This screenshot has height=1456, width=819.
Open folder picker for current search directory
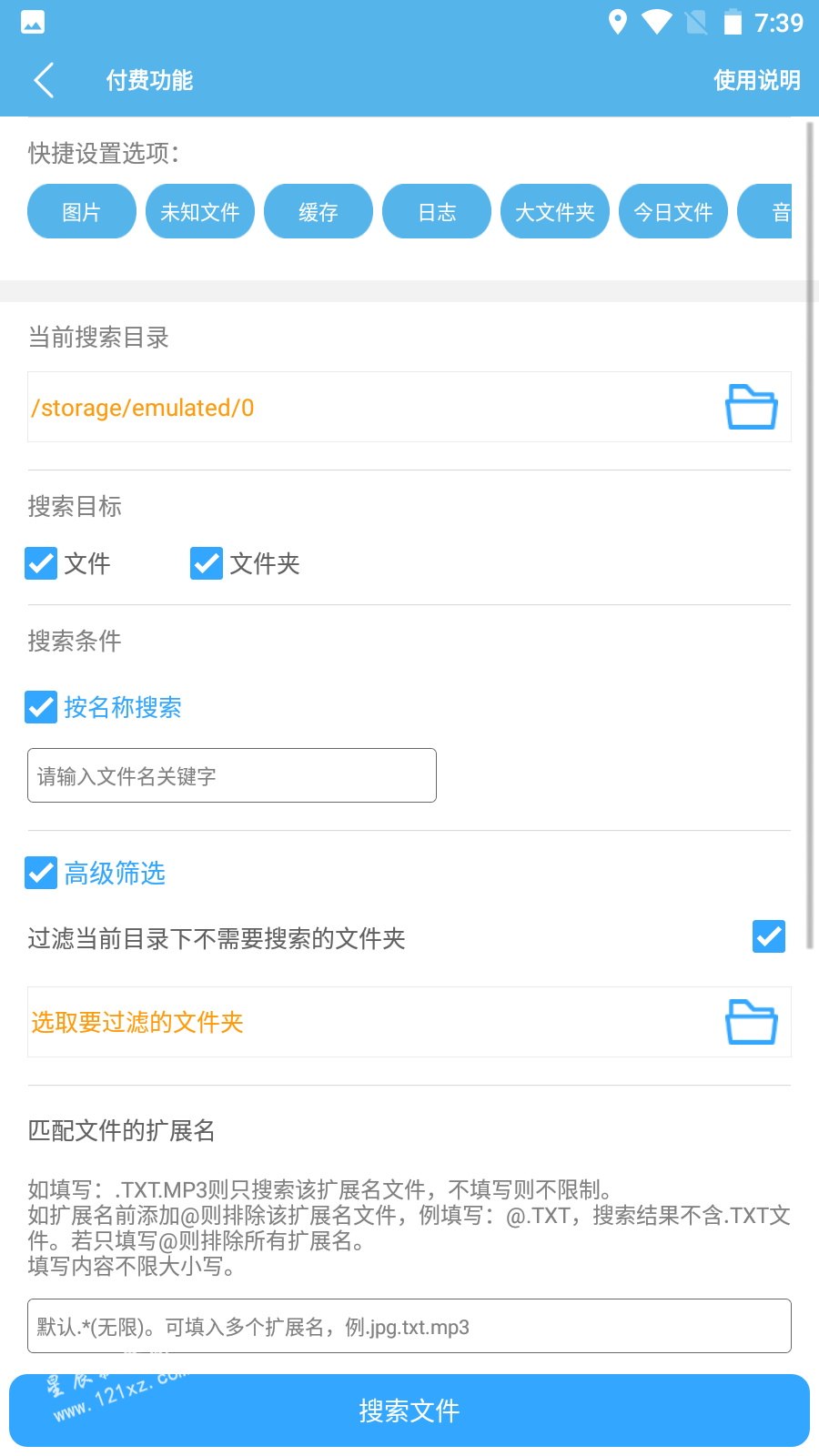[751, 407]
